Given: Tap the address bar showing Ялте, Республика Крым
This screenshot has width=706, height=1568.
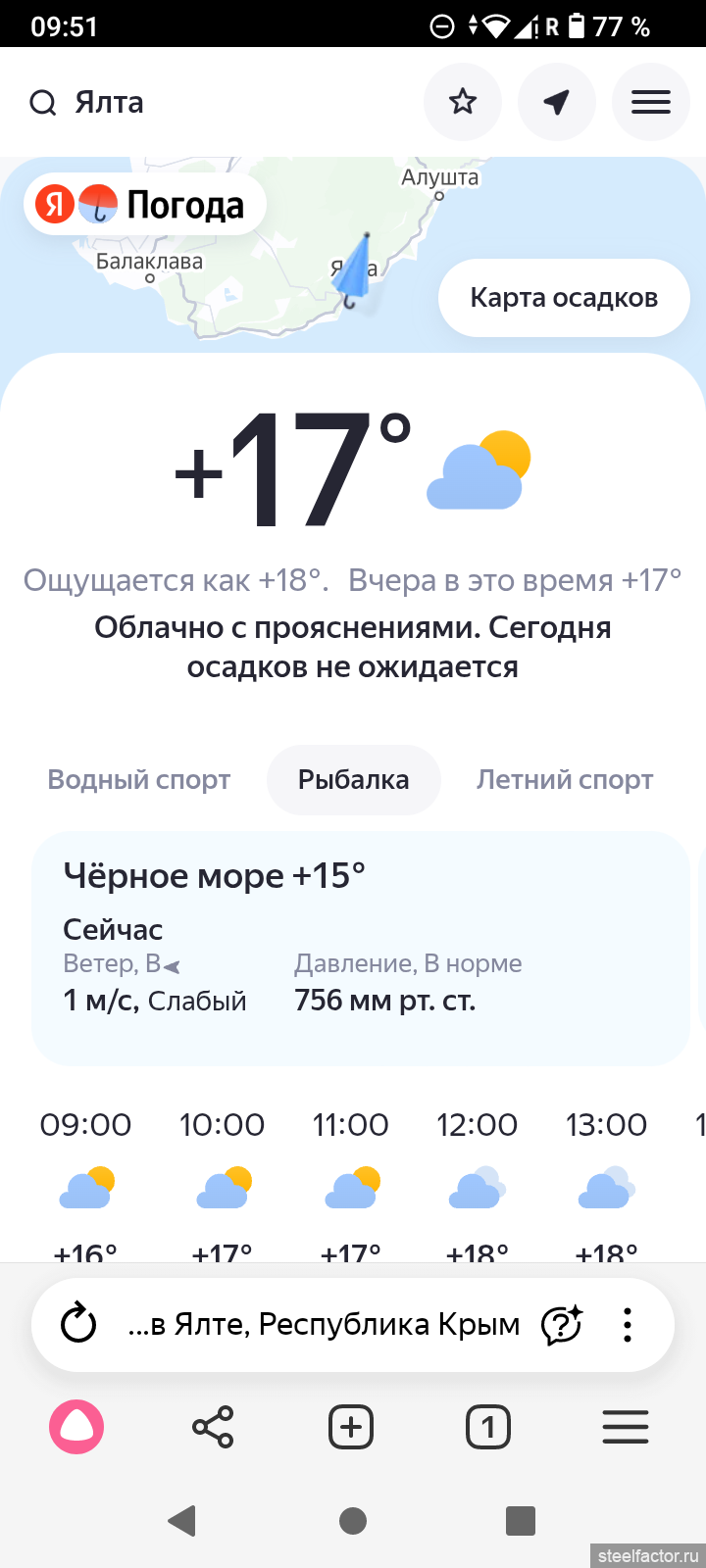Looking at the screenshot, I should click(x=324, y=1325).
